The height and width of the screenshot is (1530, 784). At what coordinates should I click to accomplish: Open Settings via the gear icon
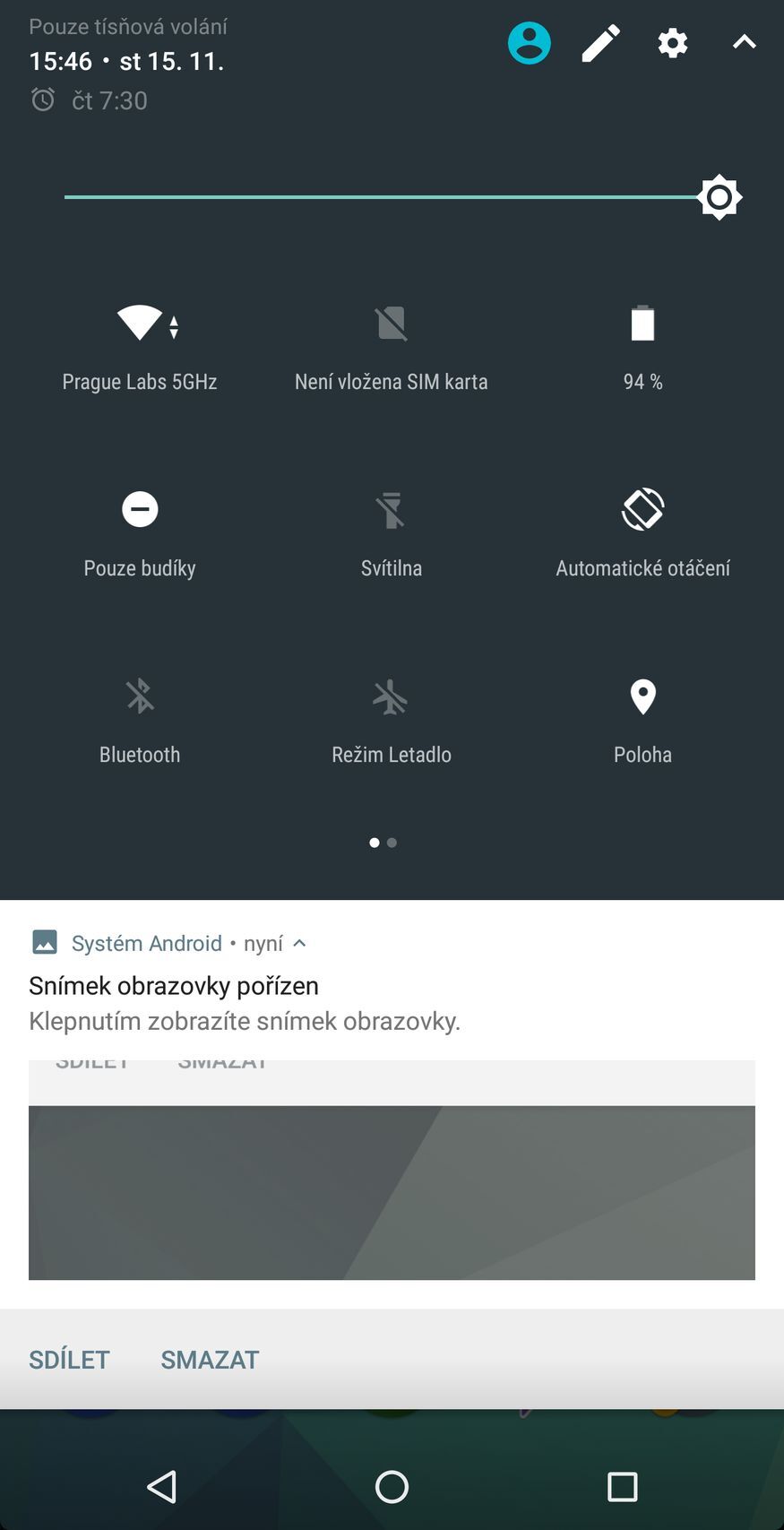pos(672,42)
